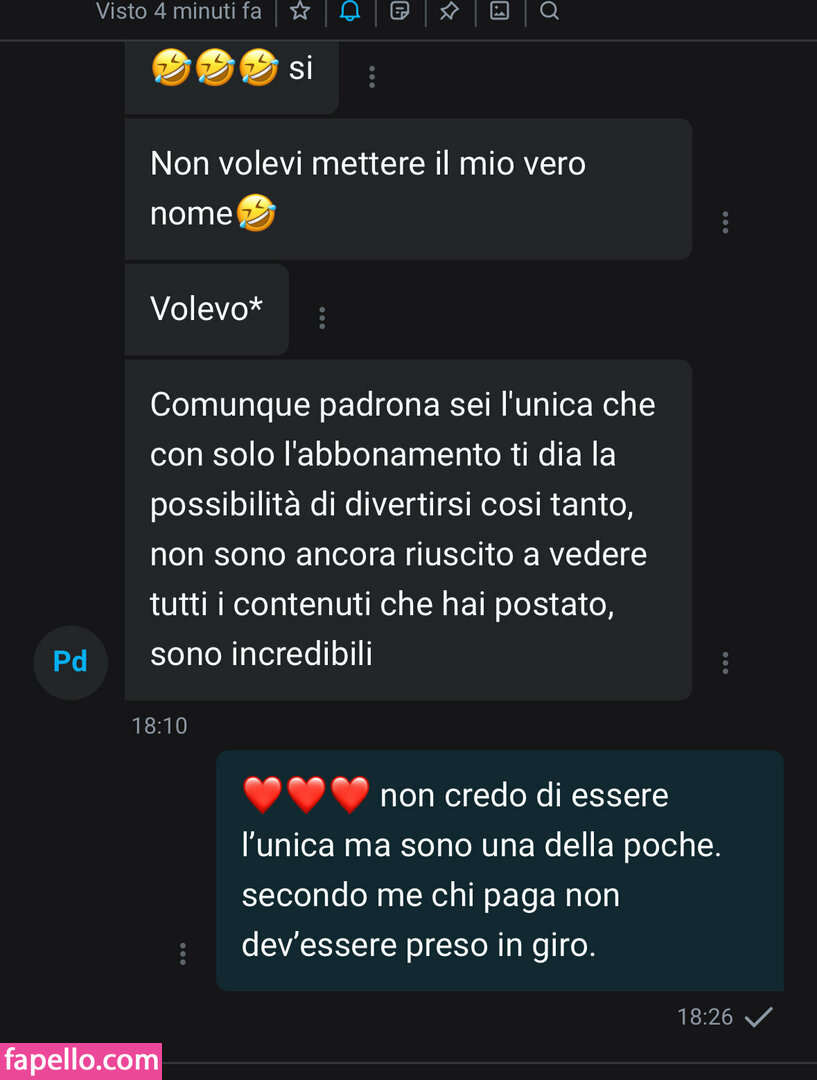Open the notes icon in the top bar
The image size is (817, 1080).
[x=400, y=12]
